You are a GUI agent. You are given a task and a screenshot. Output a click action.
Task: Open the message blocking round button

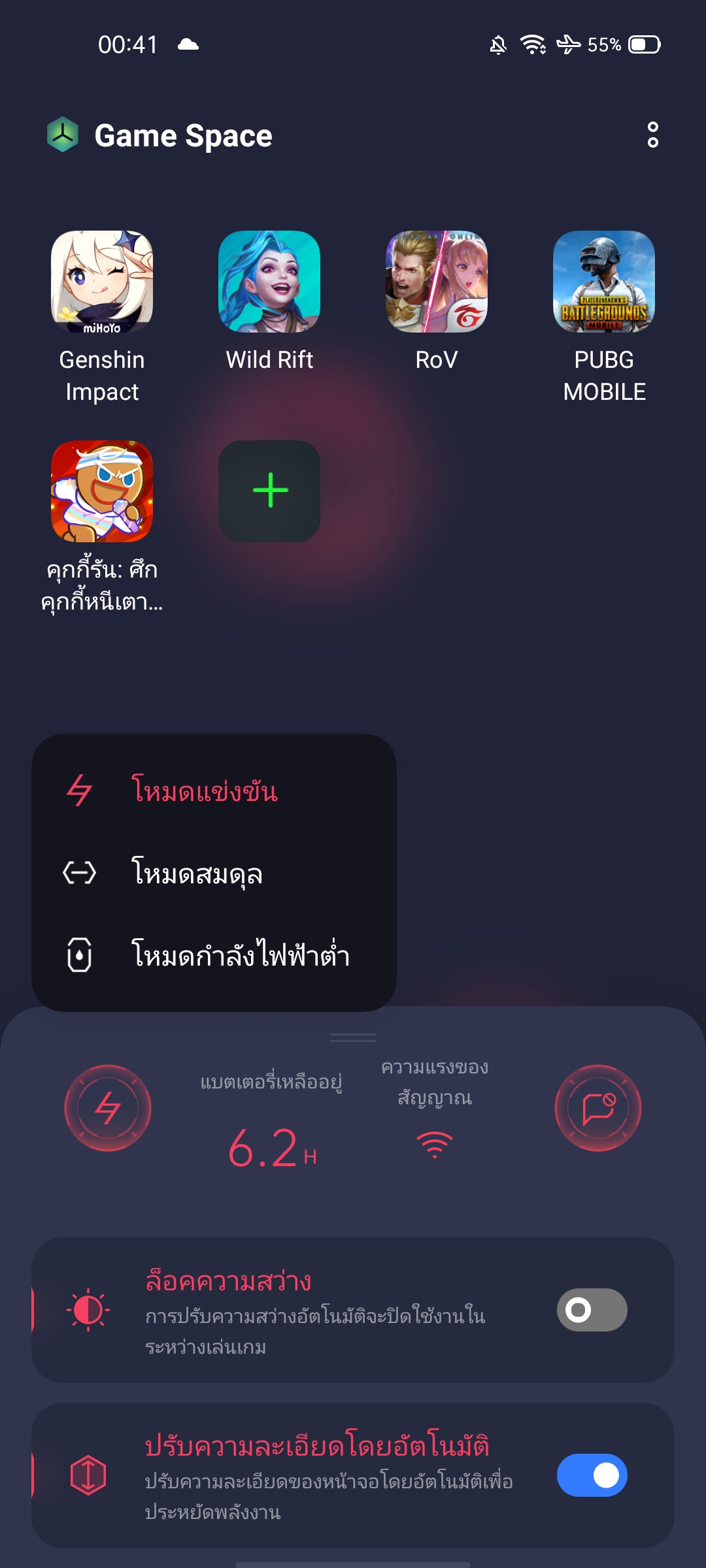(598, 1108)
